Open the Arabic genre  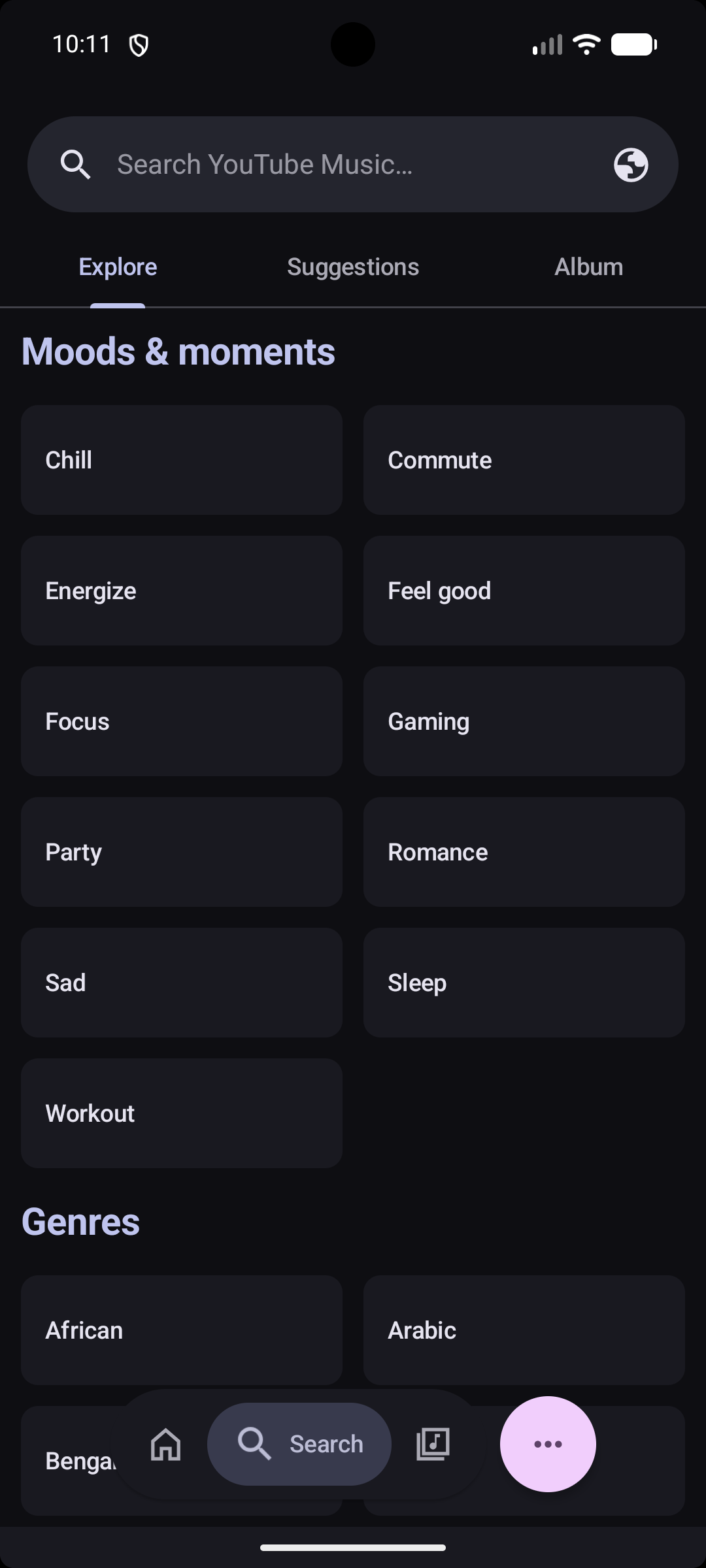tap(524, 1330)
